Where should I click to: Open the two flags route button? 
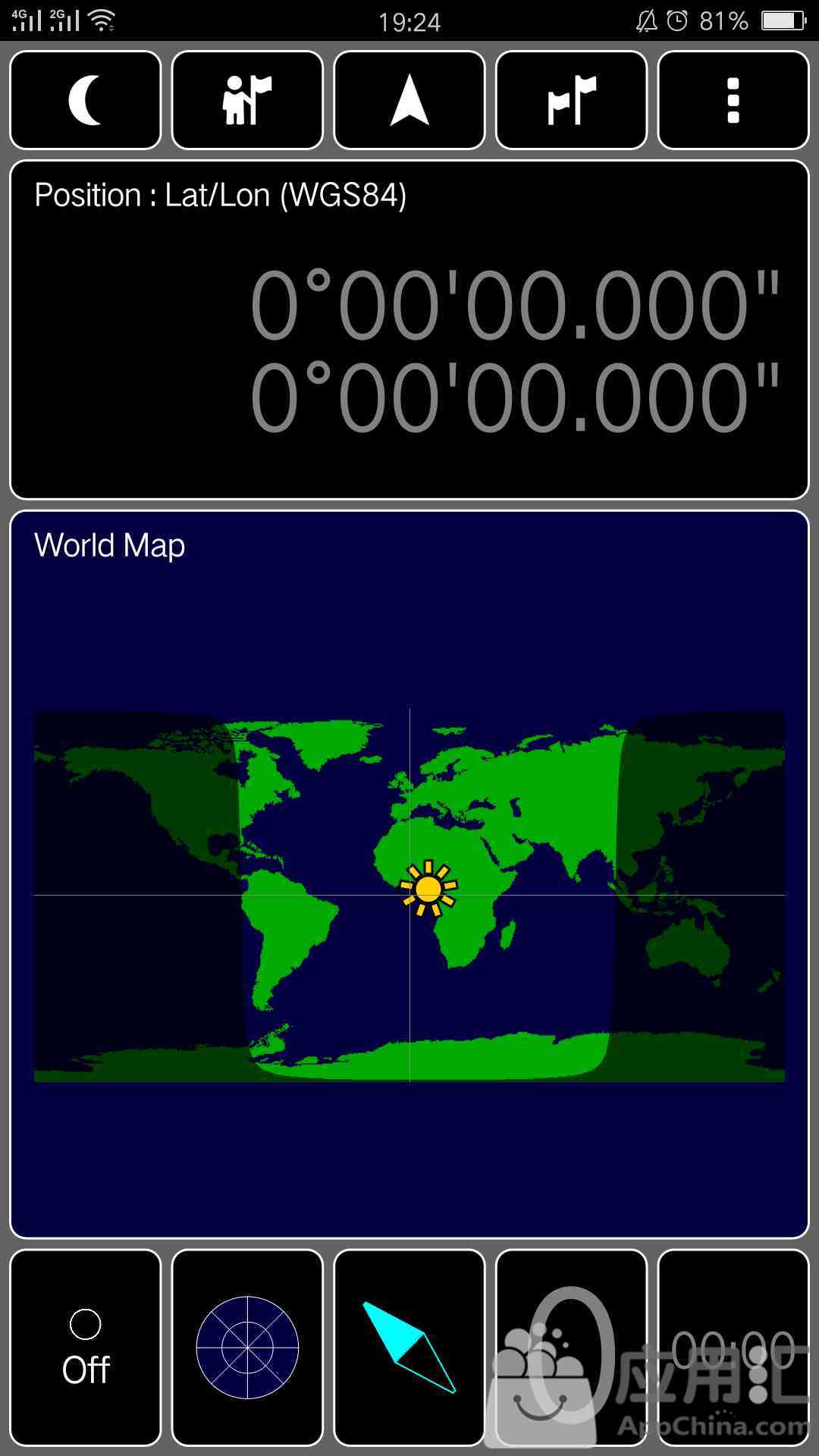pyautogui.click(x=571, y=100)
